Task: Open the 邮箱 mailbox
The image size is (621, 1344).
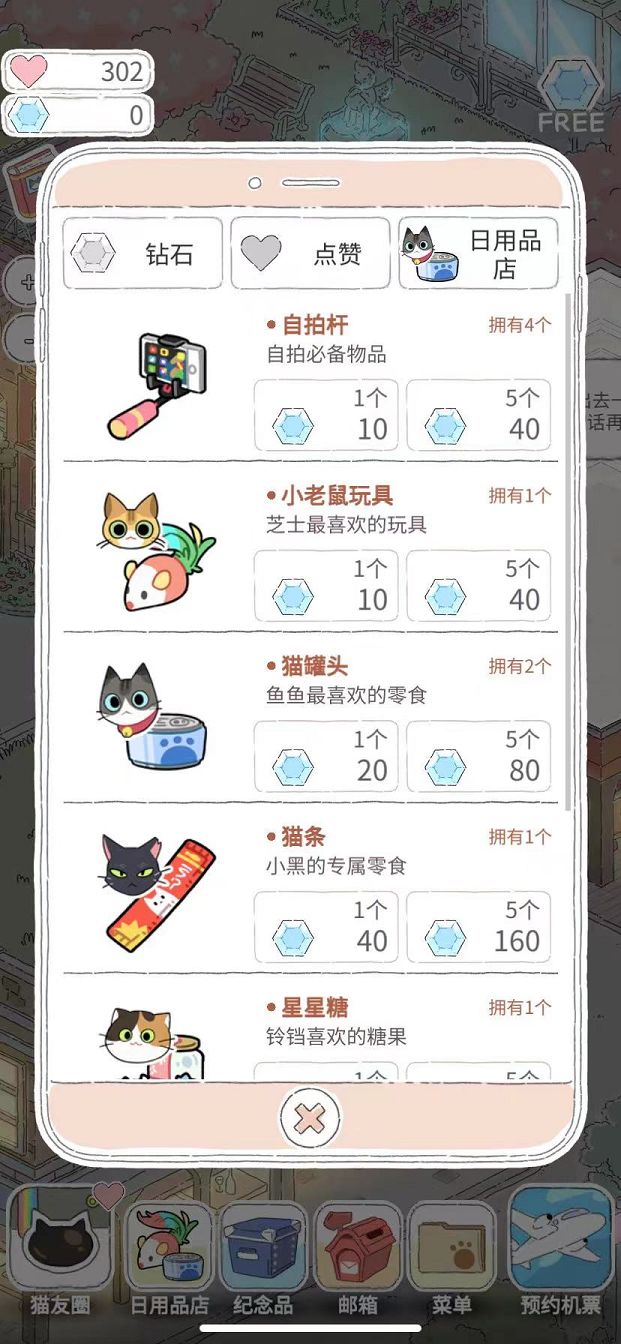Action: pyautogui.click(x=358, y=1250)
